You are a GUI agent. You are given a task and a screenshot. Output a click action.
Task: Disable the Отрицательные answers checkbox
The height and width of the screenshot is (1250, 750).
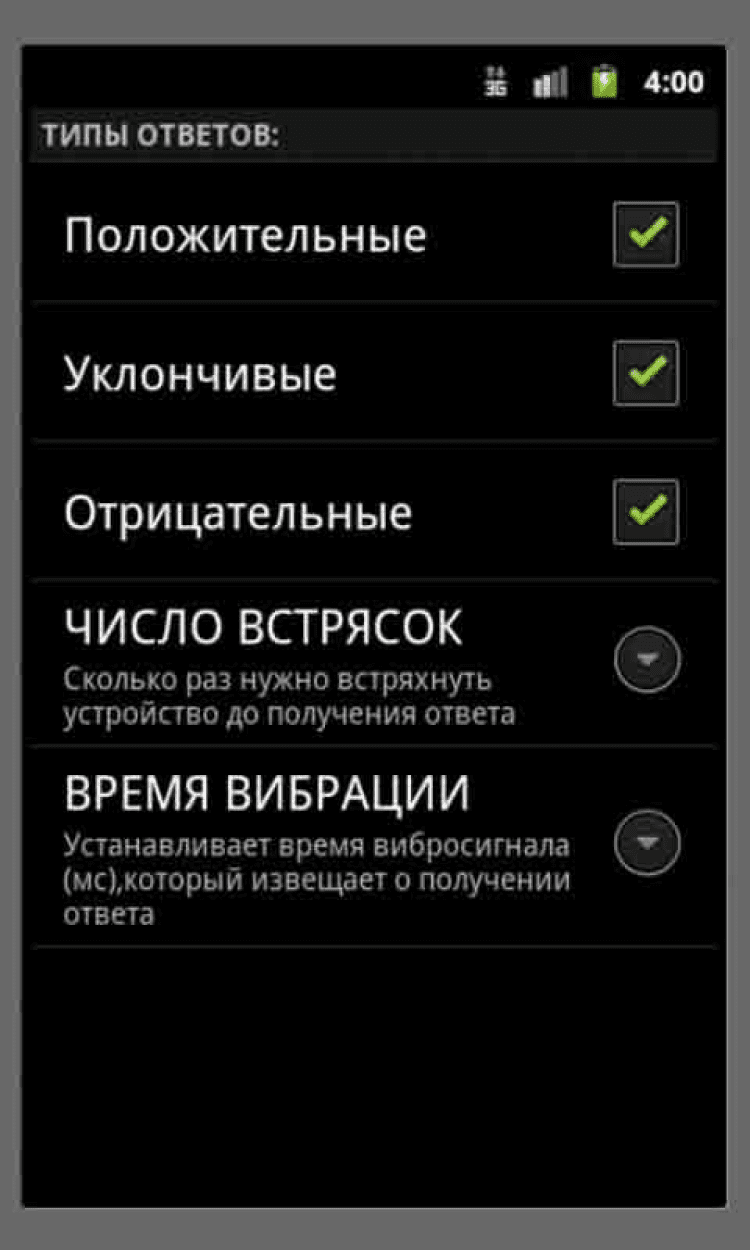click(646, 512)
